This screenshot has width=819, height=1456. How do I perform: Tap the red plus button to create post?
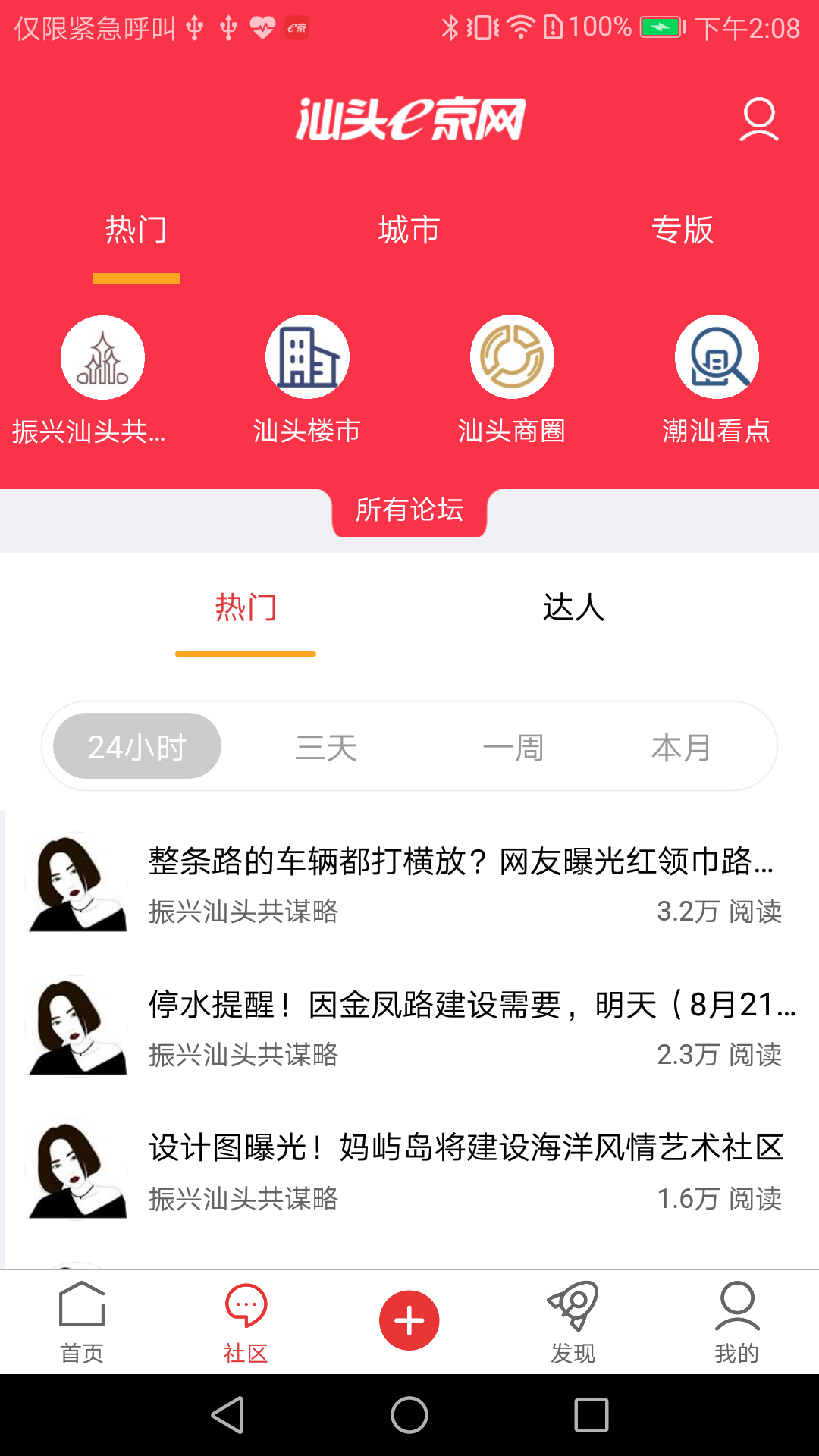click(409, 1319)
